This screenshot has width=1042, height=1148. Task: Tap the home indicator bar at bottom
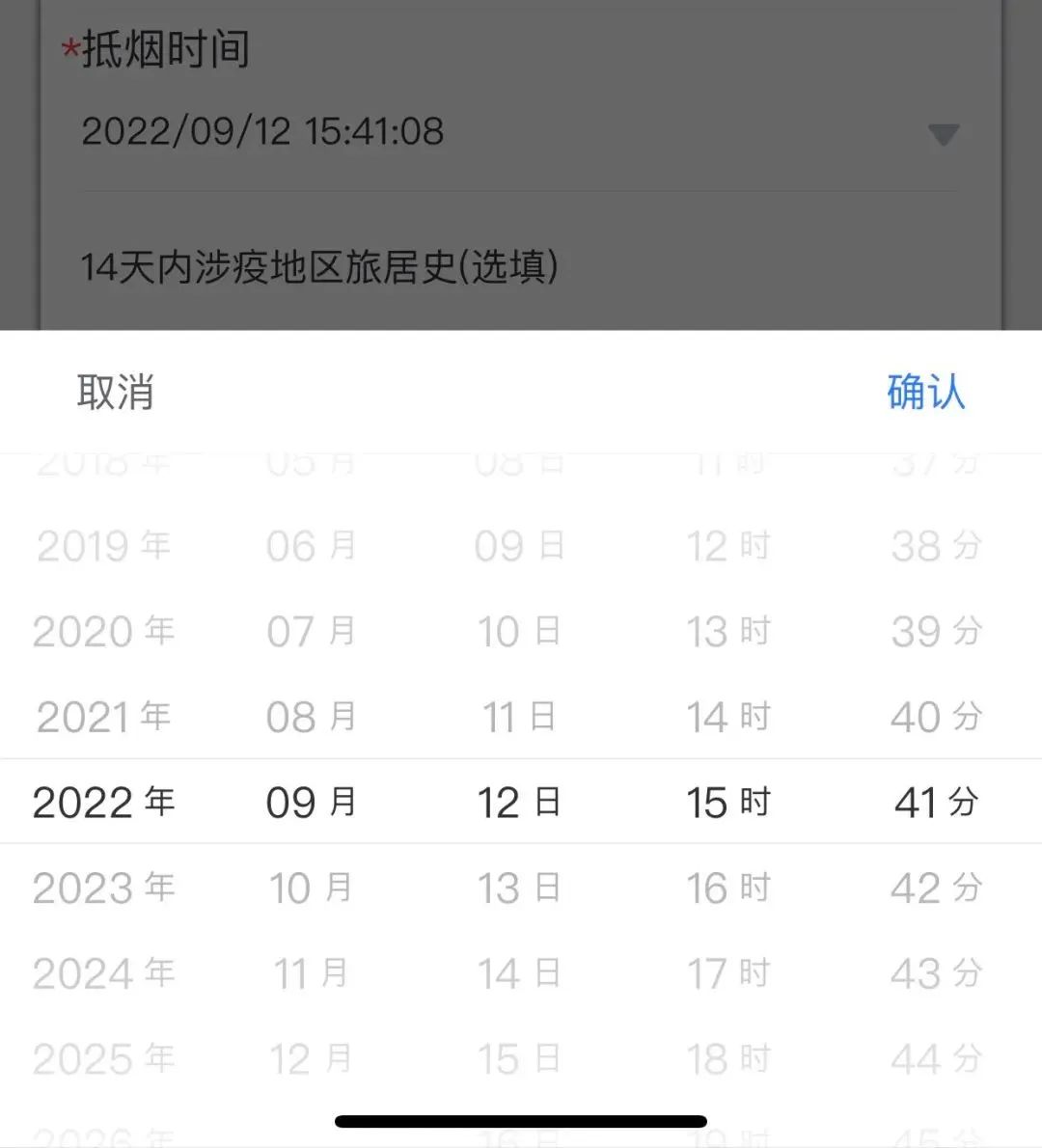pos(520,1121)
